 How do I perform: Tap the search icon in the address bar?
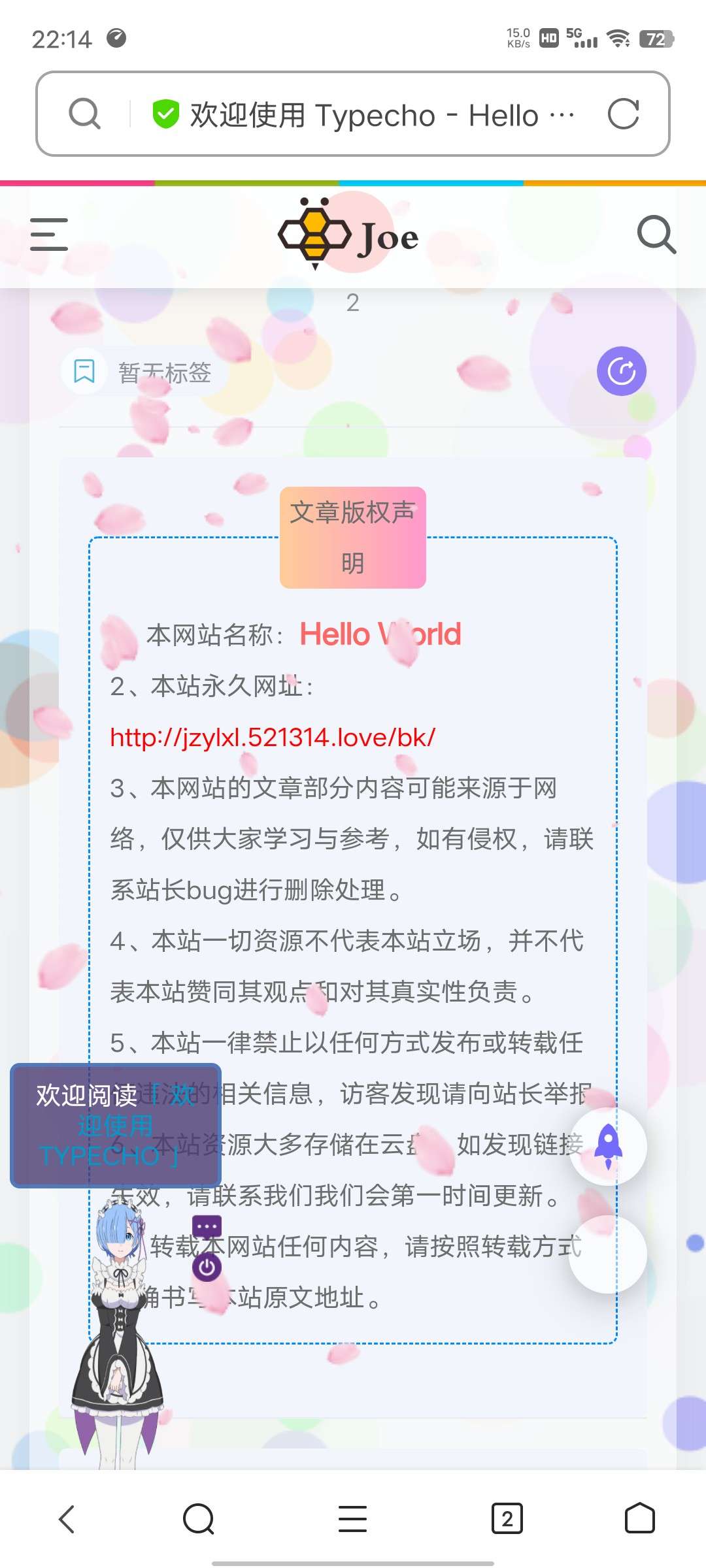point(84,114)
